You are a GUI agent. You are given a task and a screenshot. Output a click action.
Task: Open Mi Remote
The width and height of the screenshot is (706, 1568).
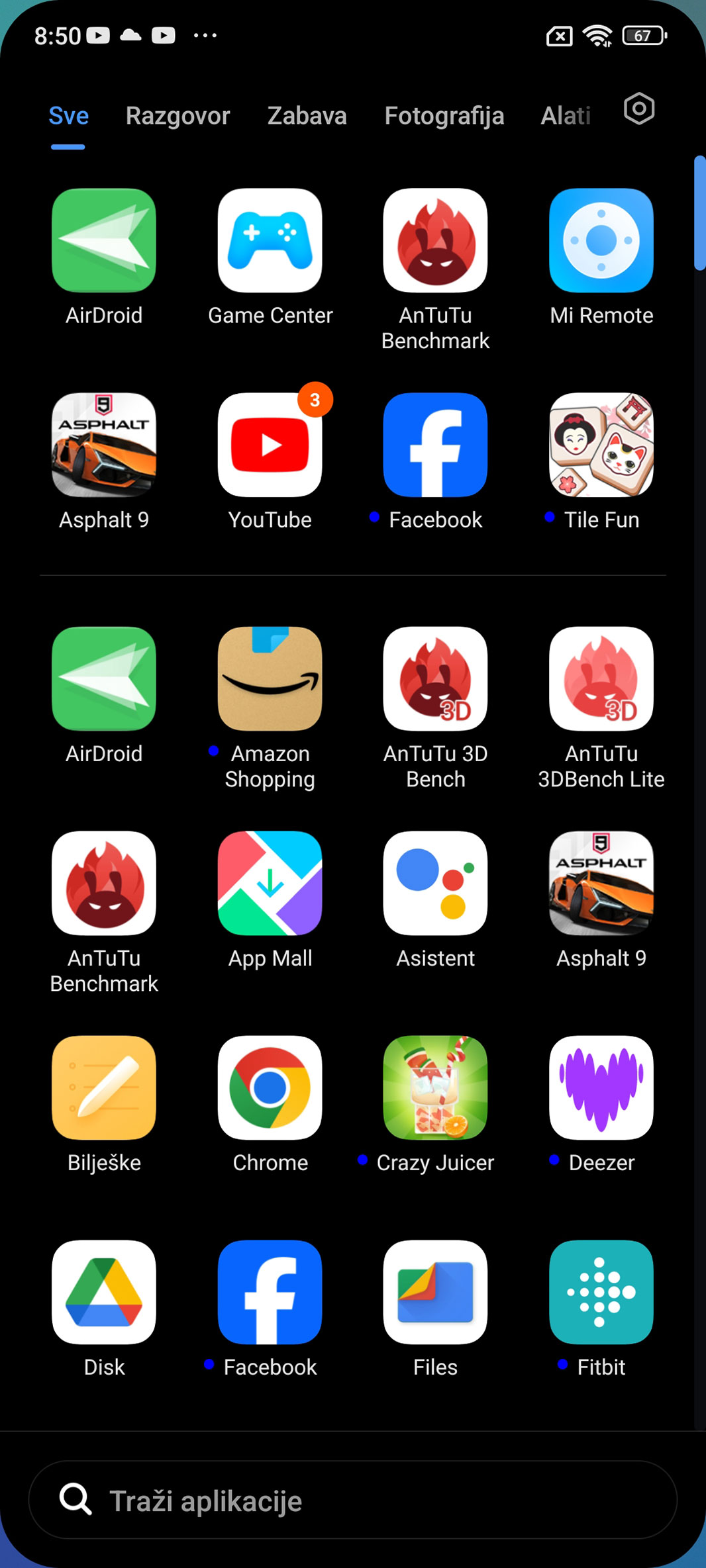coord(601,241)
